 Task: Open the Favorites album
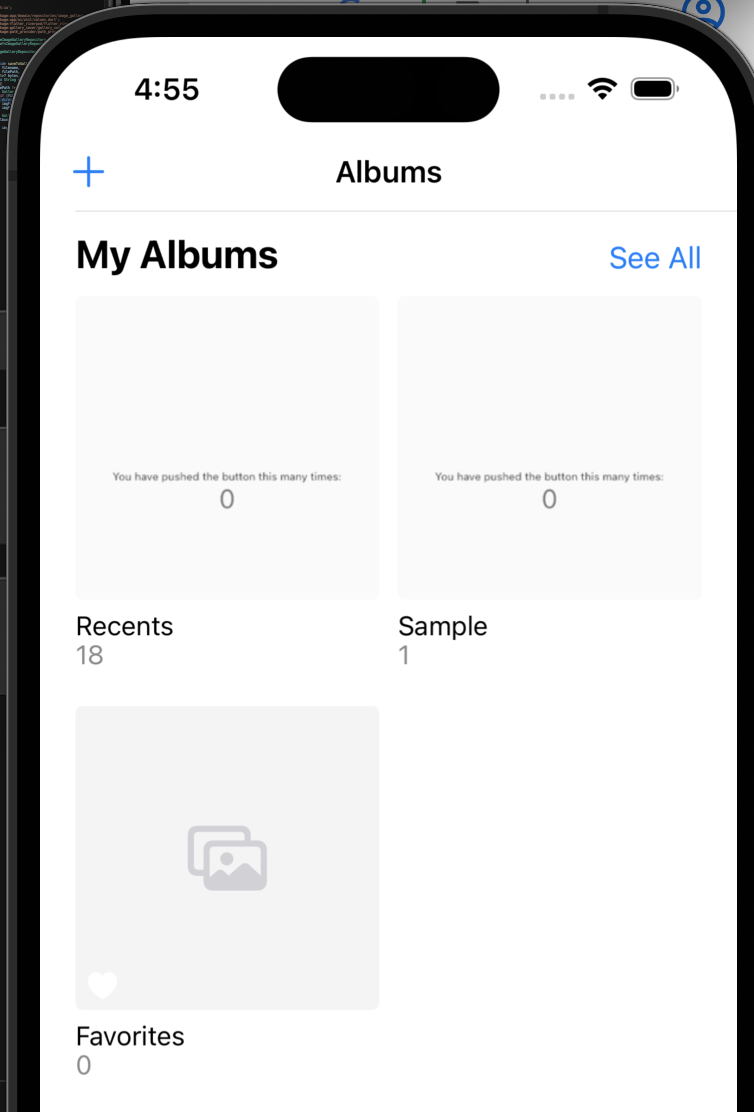tap(227, 857)
